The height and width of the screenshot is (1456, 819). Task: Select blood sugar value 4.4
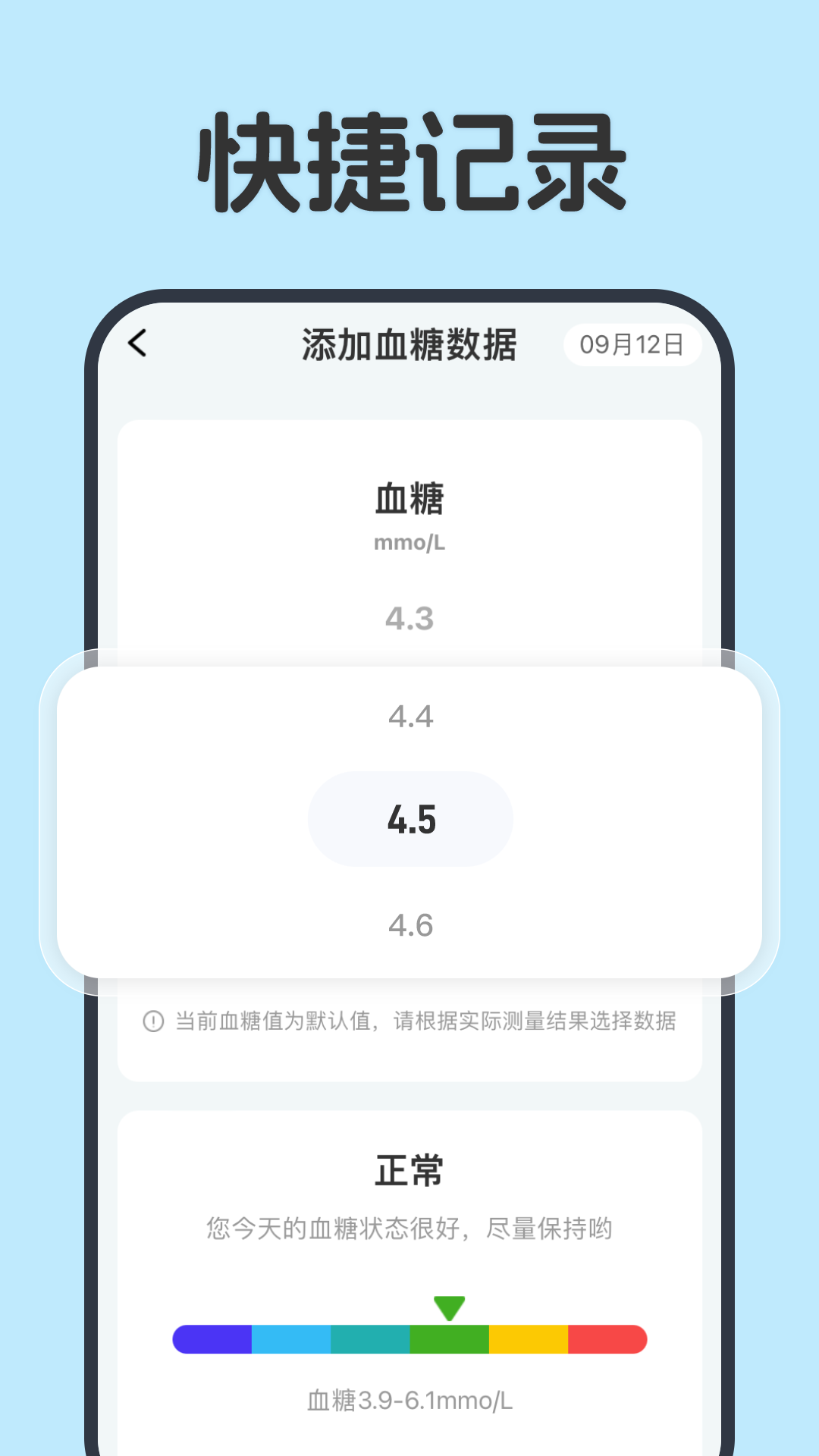409,716
